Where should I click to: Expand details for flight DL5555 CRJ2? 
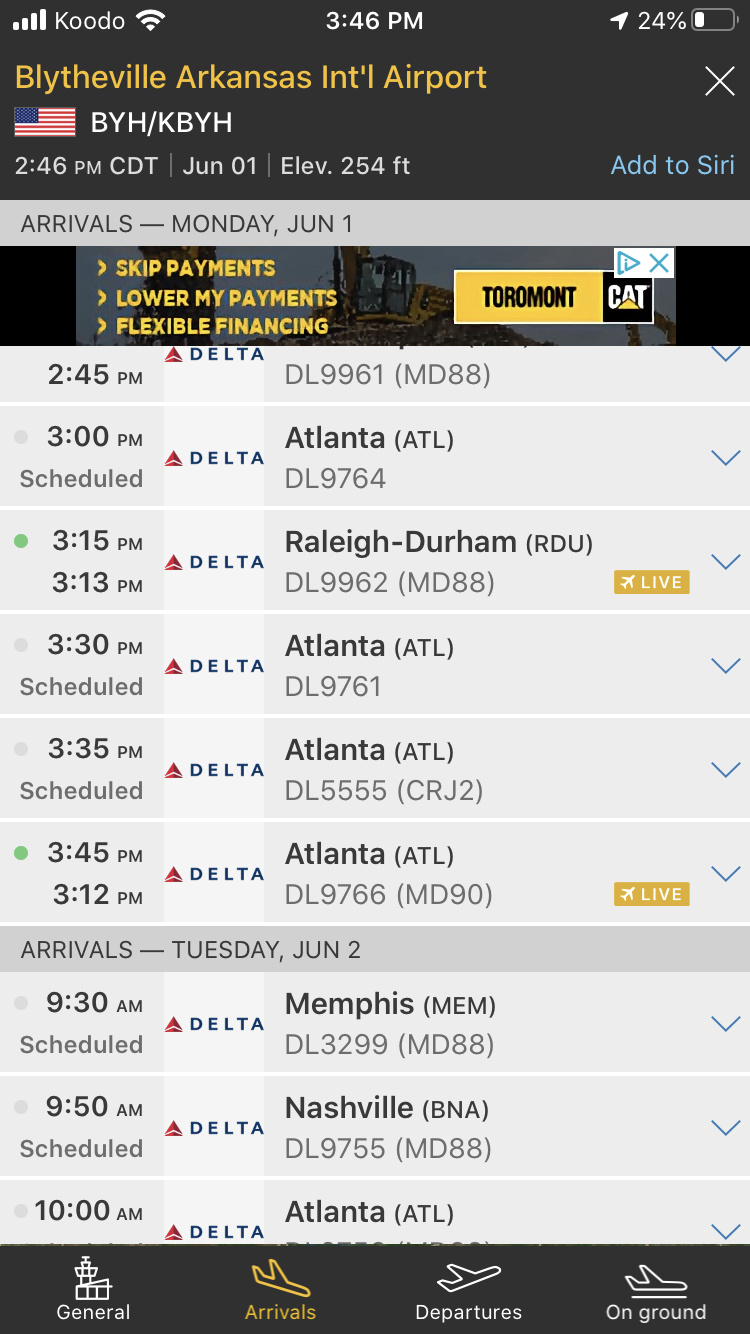(x=724, y=769)
